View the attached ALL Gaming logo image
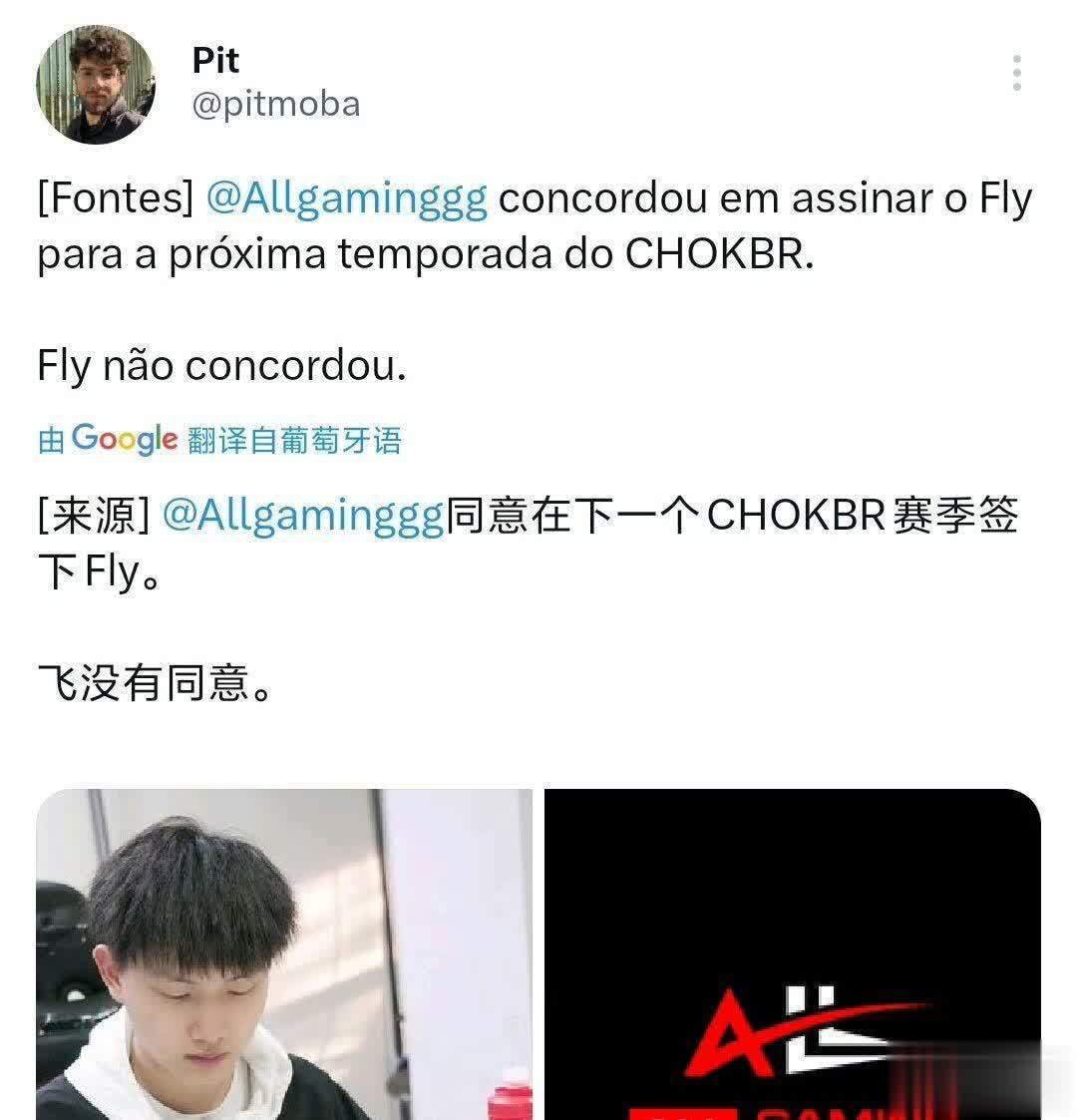The width and height of the screenshot is (1077, 1120). [792, 952]
